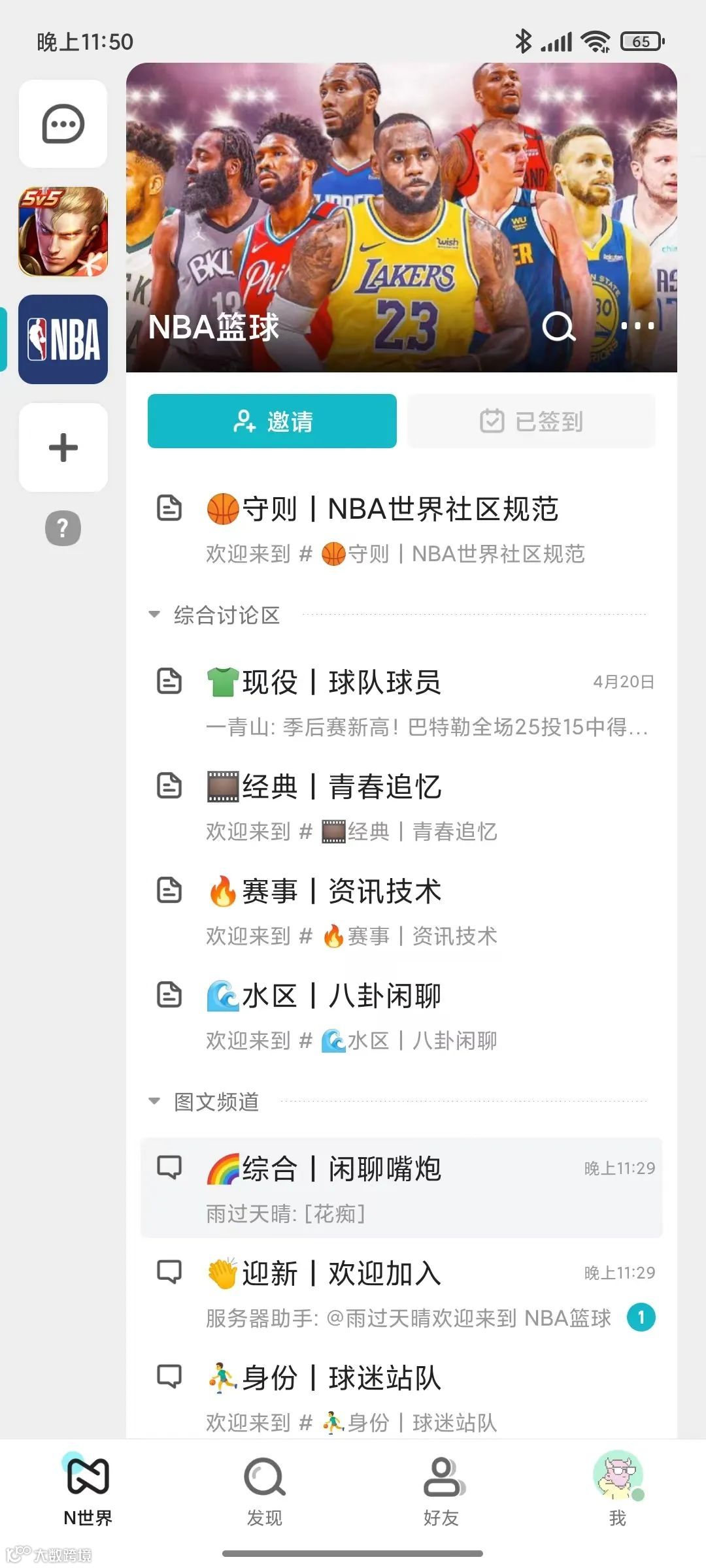Open 赛事 | 资讯技术 channel

(401, 912)
